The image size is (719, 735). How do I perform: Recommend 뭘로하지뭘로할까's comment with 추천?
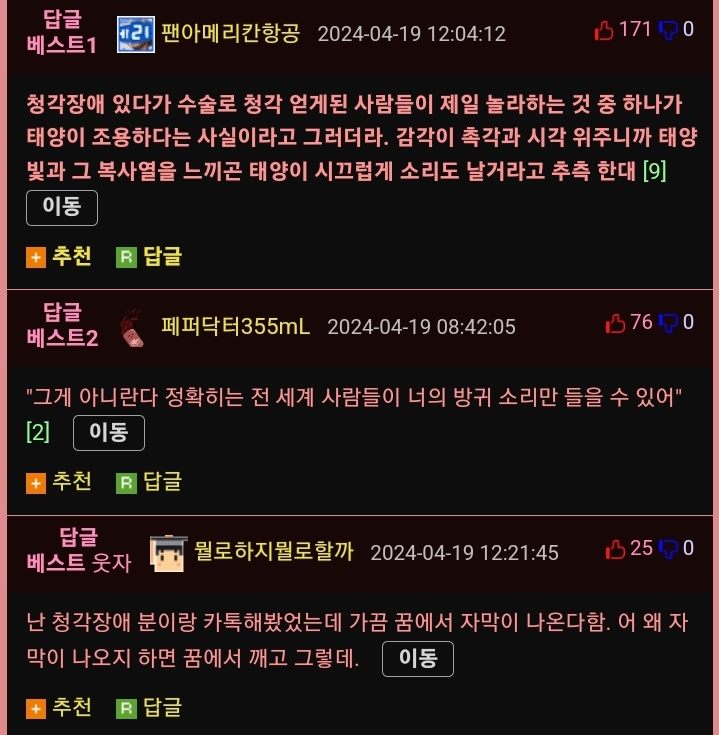(60, 708)
